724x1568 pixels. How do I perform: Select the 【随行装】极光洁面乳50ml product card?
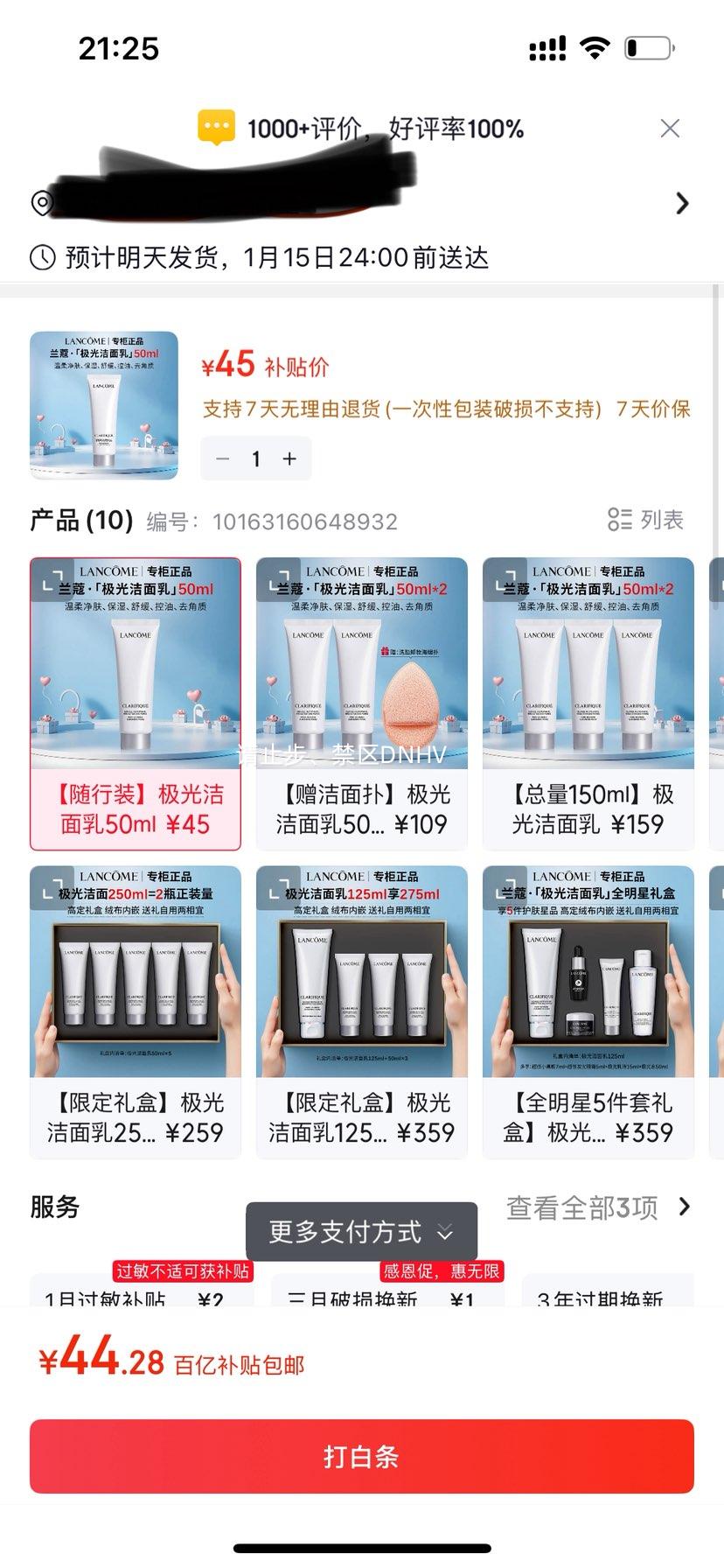(x=136, y=700)
